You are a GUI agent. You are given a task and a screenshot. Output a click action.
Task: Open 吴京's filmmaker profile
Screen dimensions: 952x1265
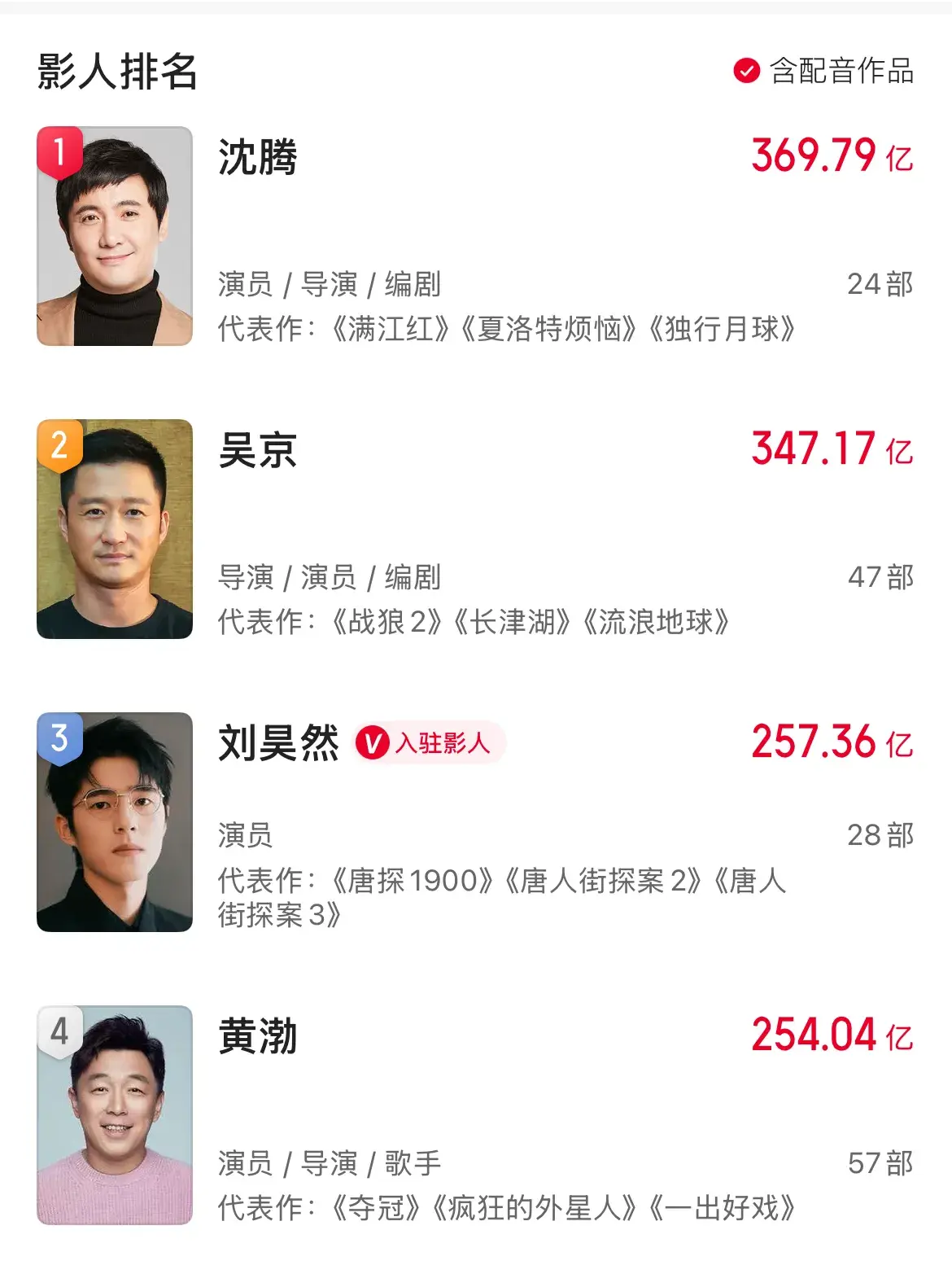click(257, 450)
